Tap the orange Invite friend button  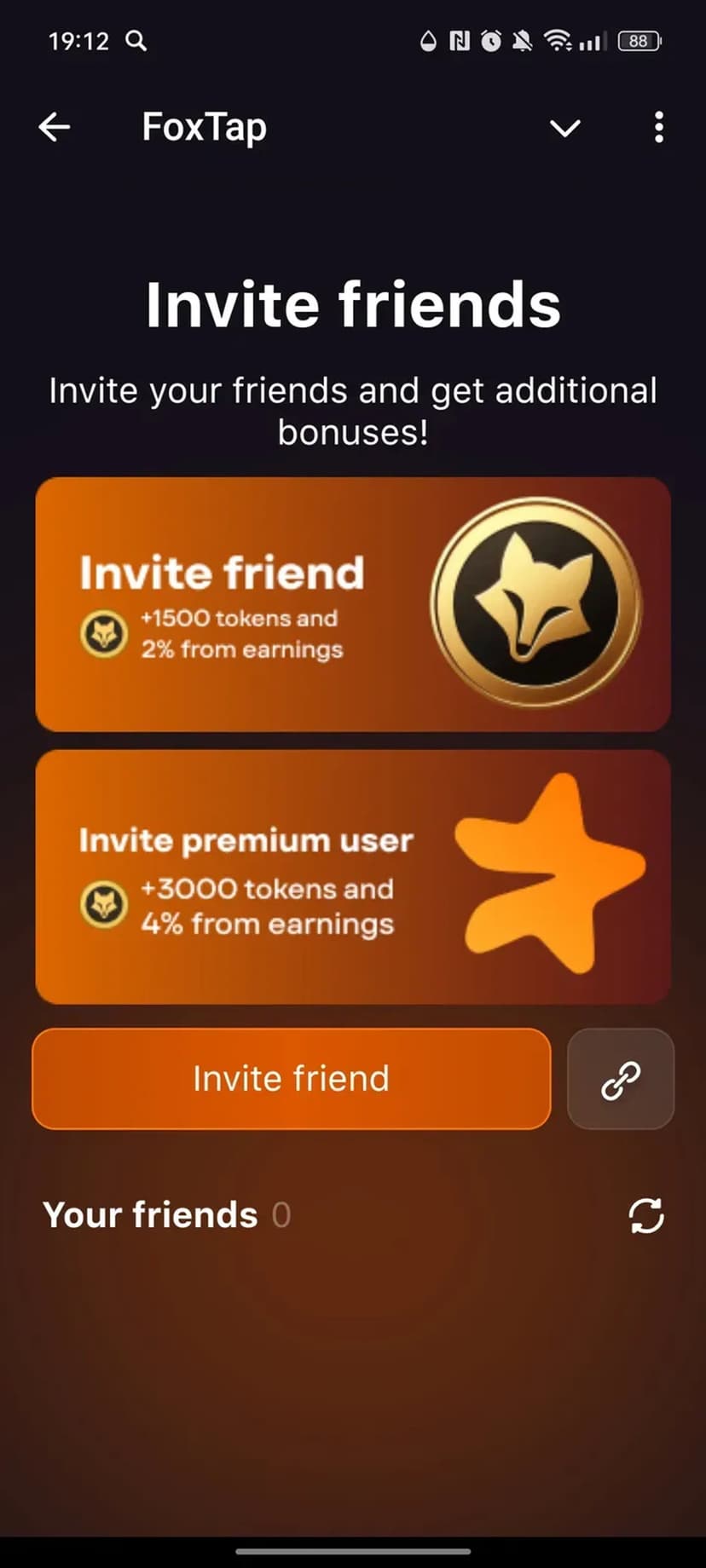(291, 1079)
